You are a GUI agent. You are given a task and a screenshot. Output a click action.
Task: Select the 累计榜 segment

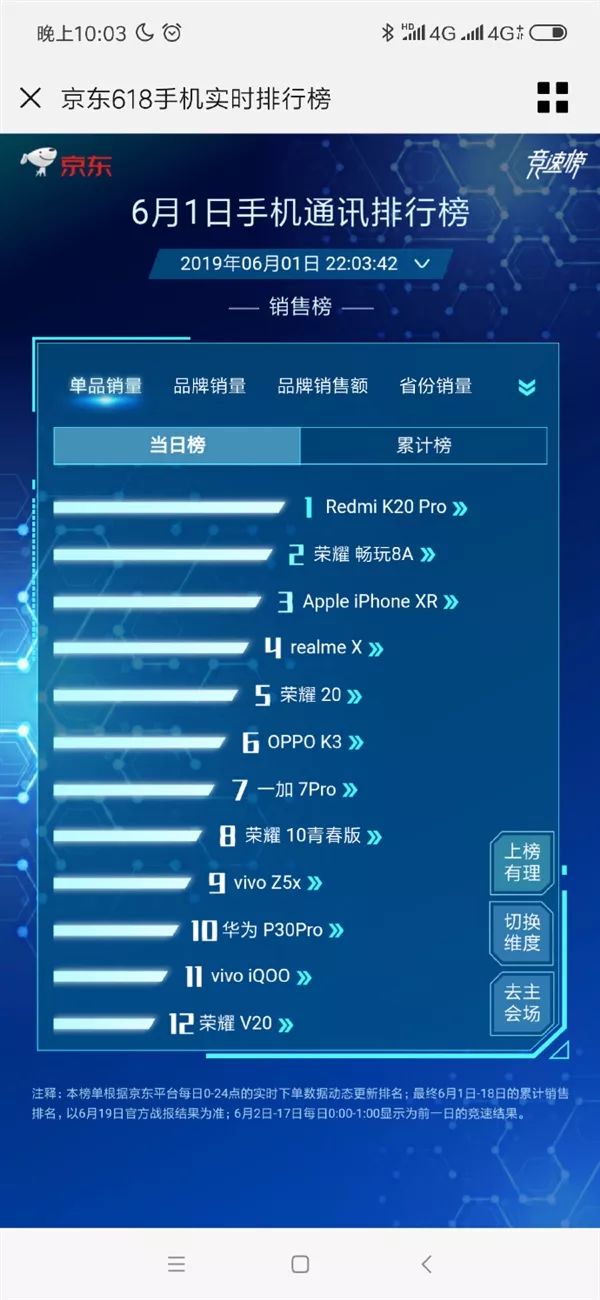click(x=423, y=445)
